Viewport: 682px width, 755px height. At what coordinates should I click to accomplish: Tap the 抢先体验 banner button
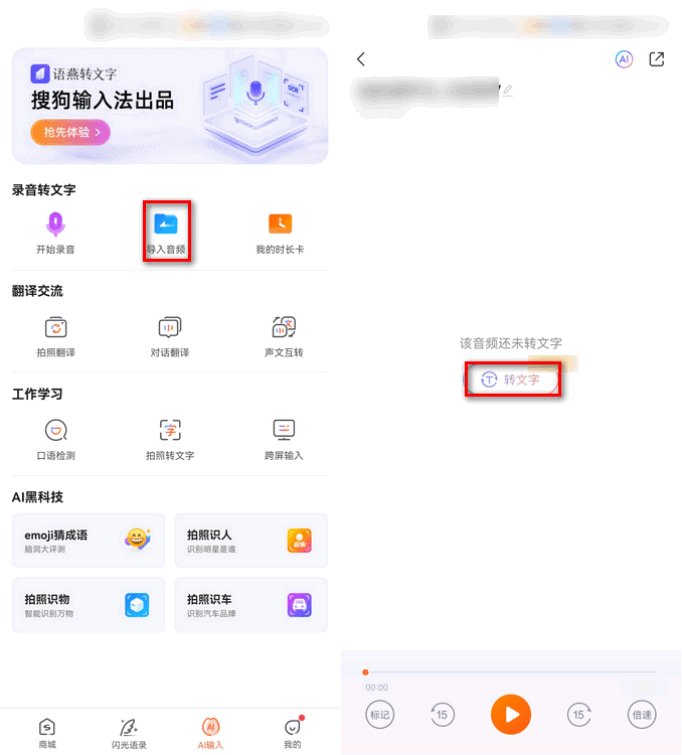coord(70,132)
